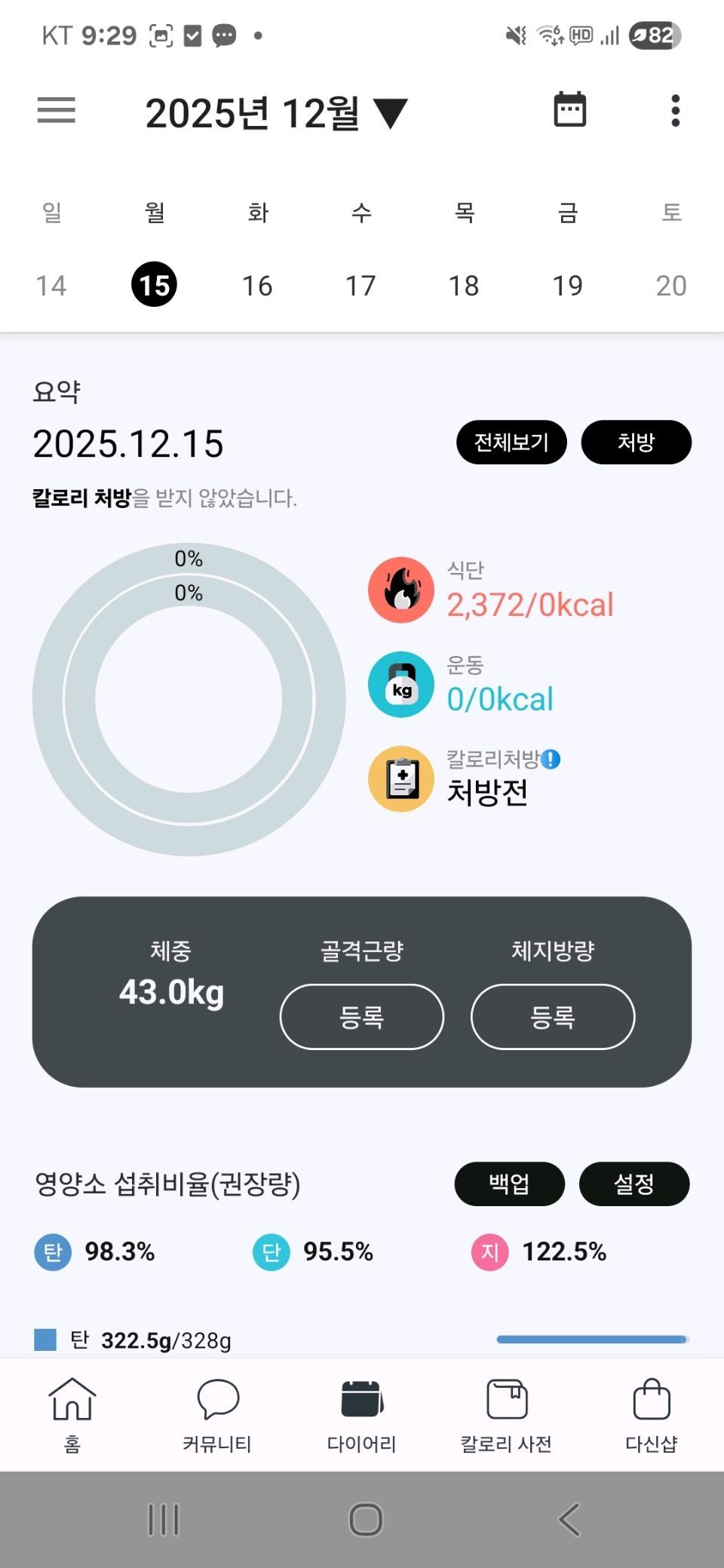This screenshot has width=724, height=1568.
Task: Tap the info icon next to 칼로리처방
Action: point(551,759)
